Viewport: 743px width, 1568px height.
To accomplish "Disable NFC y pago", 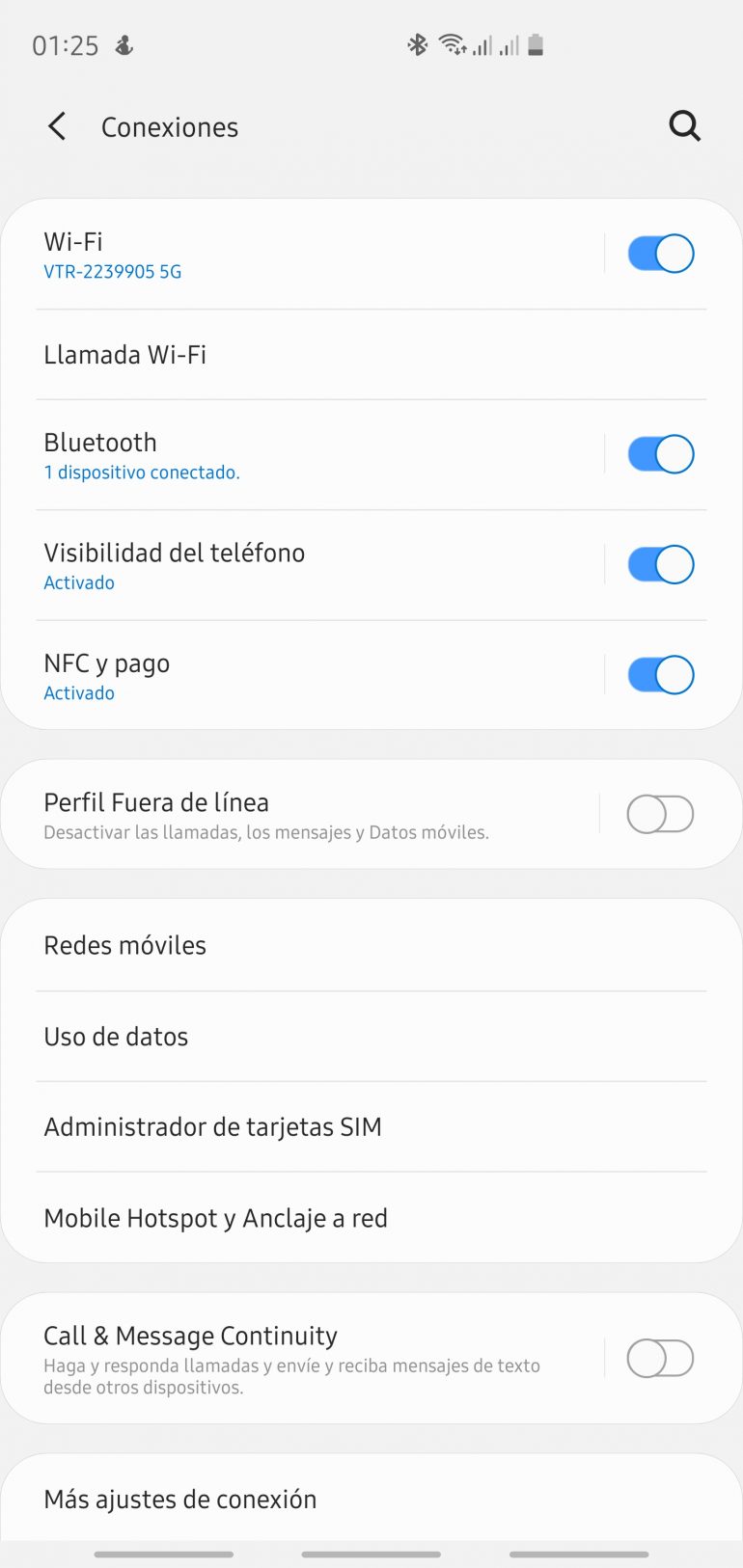I will click(660, 674).
